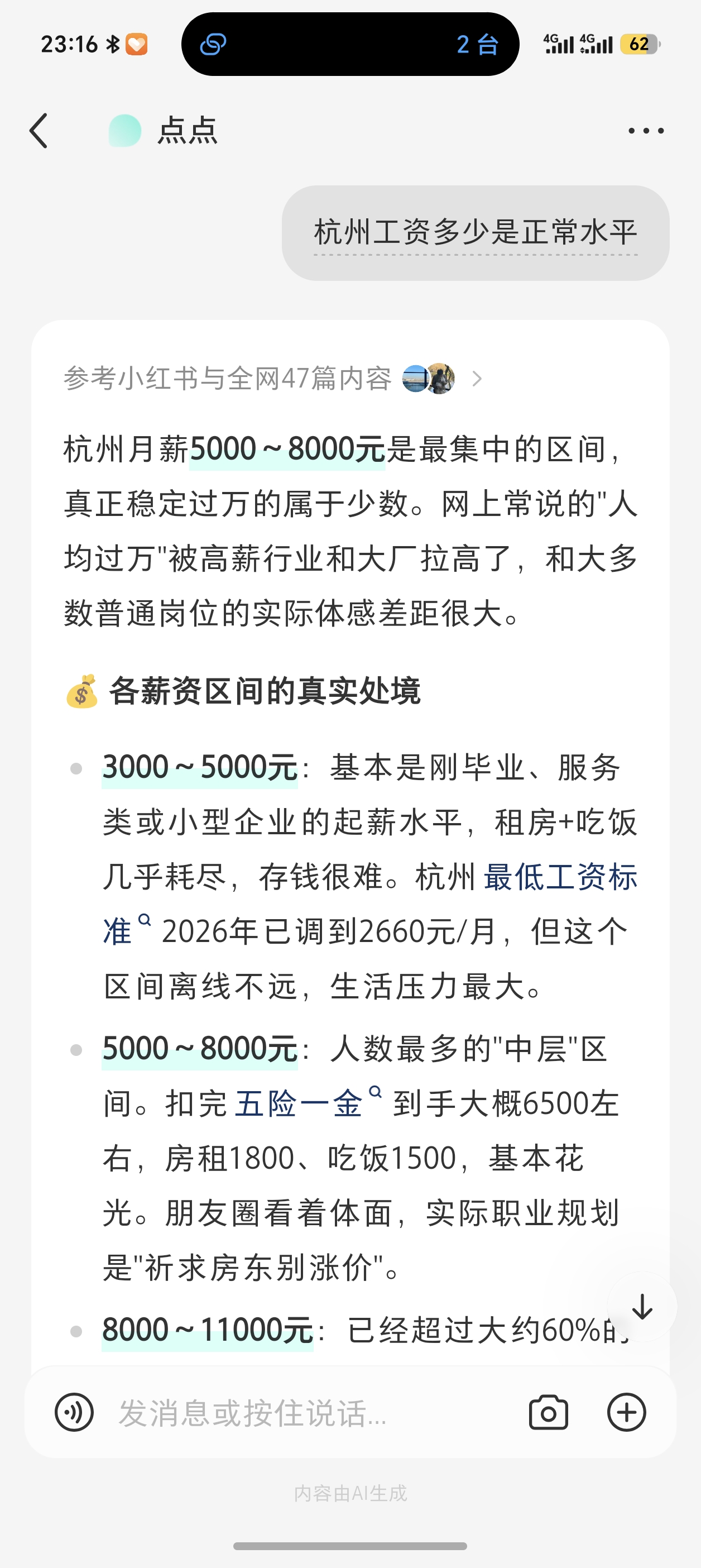
Task: Tap the 杭州工资多少是正常水平 message bubble
Action: click(x=476, y=232)
